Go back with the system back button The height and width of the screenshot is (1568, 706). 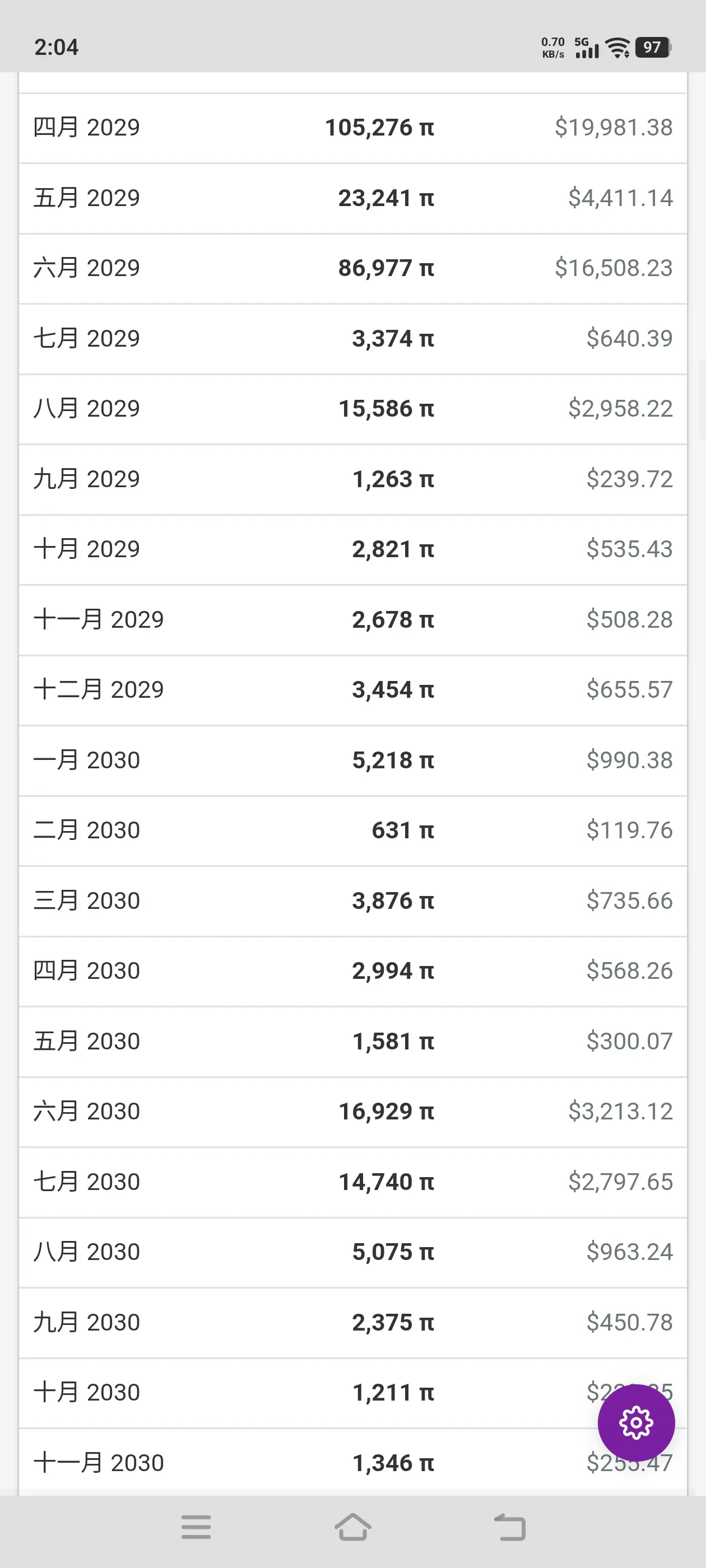click(x=510, y=1527)
